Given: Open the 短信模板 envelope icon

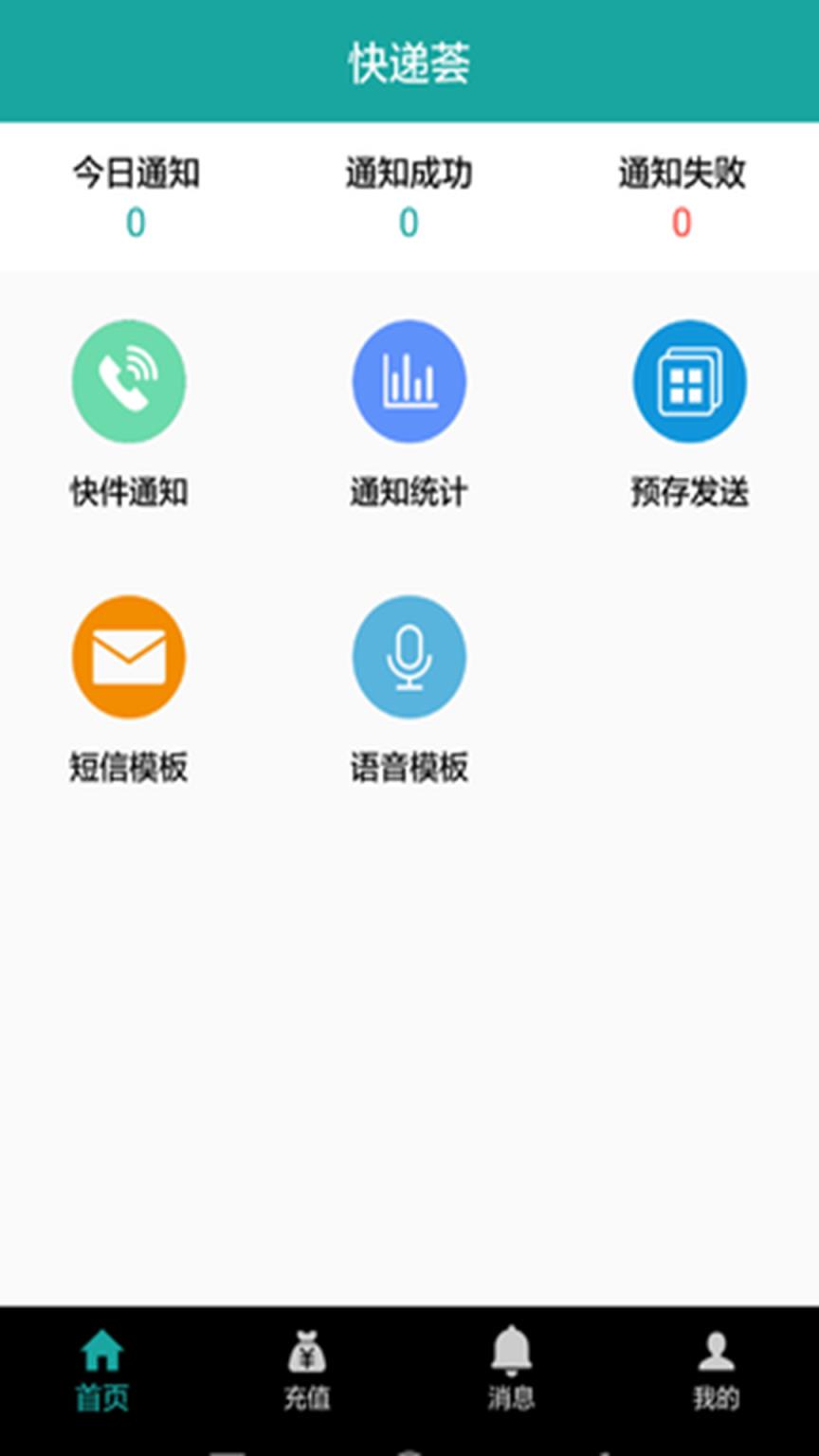Looking at the screenshot, I should (x=128, y=656).
